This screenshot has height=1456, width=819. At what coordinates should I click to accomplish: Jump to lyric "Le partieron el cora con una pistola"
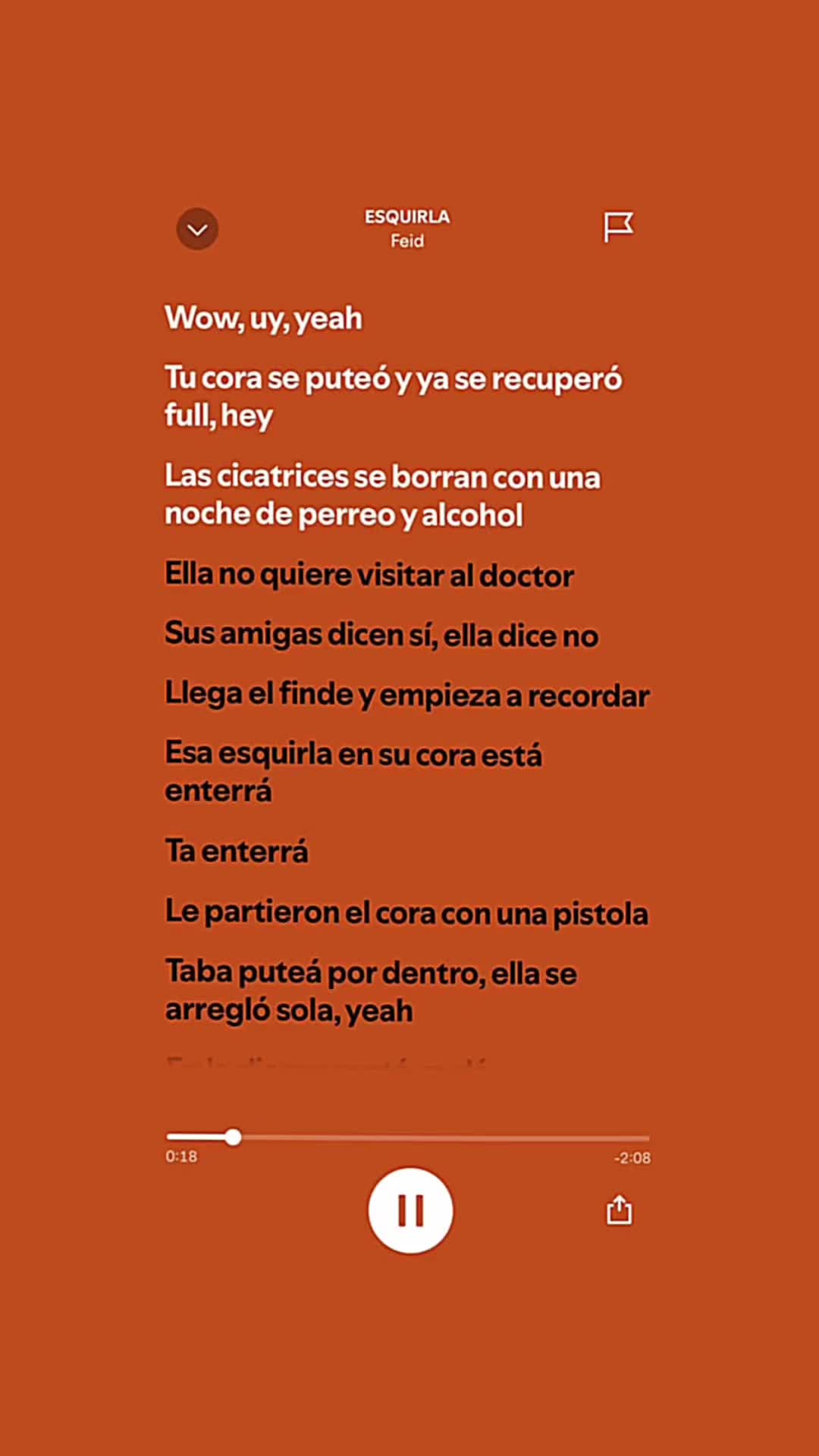[406, 912]
